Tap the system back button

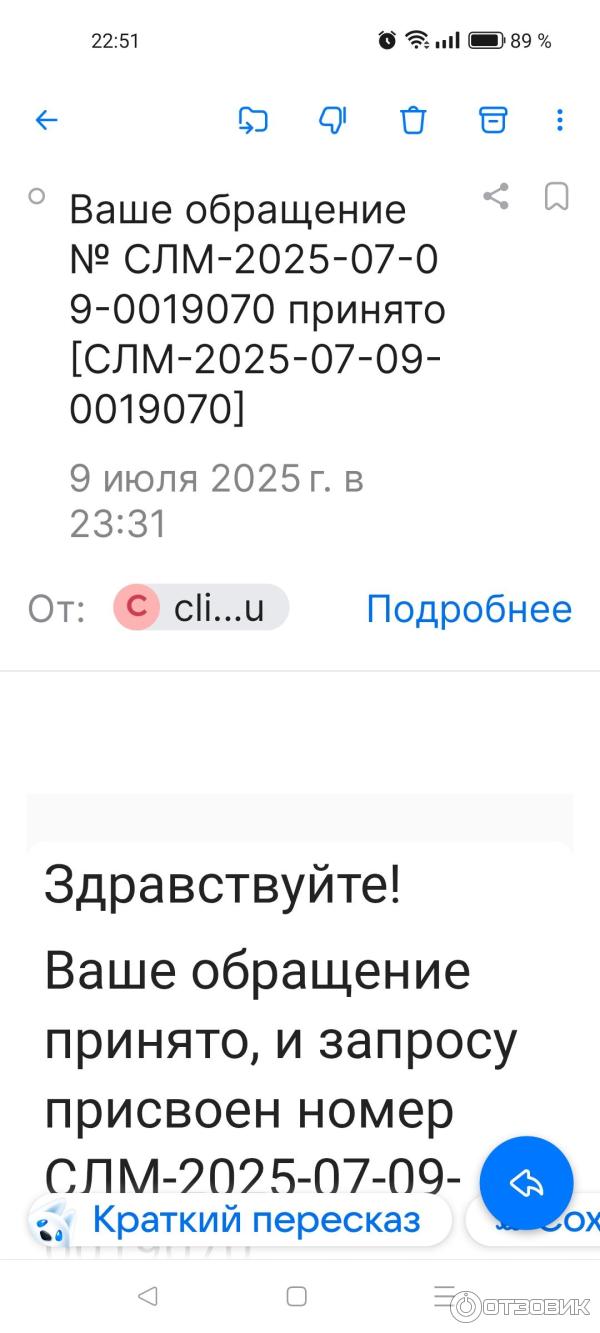point(147,1297)
